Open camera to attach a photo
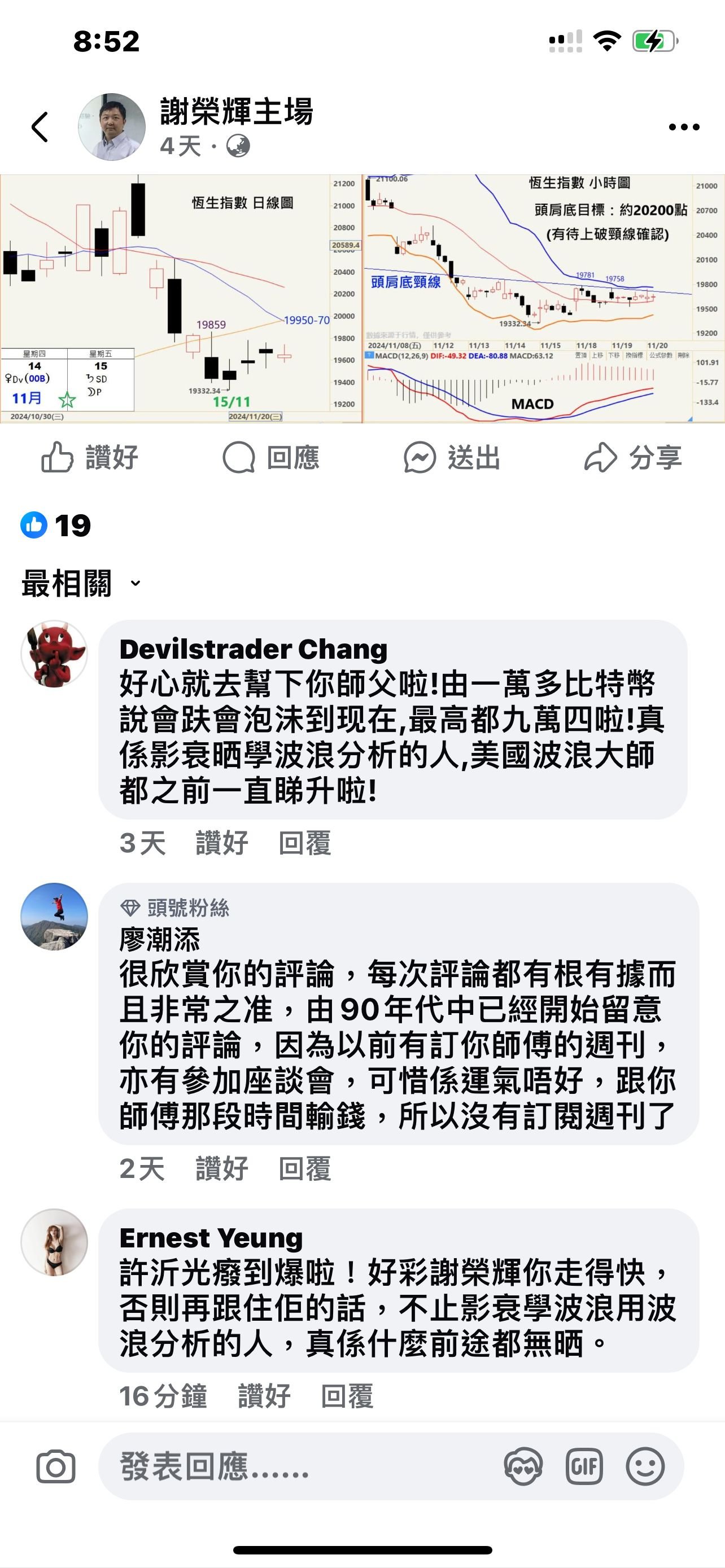This screenshot has height=1568, width=725. 56,1468
